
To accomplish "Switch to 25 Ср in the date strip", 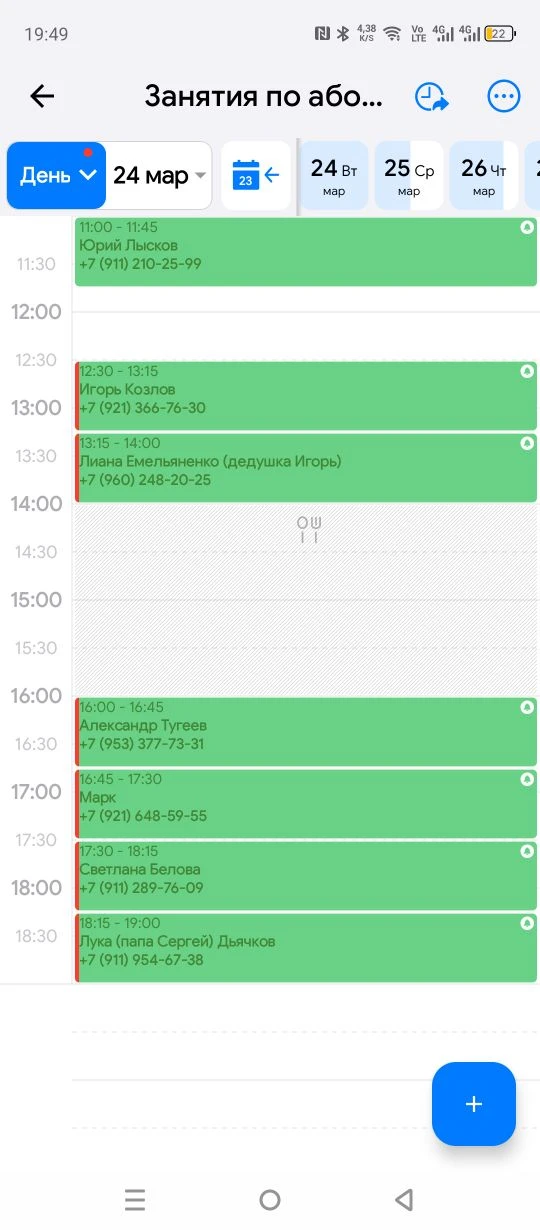I will [x=409, y=175].
